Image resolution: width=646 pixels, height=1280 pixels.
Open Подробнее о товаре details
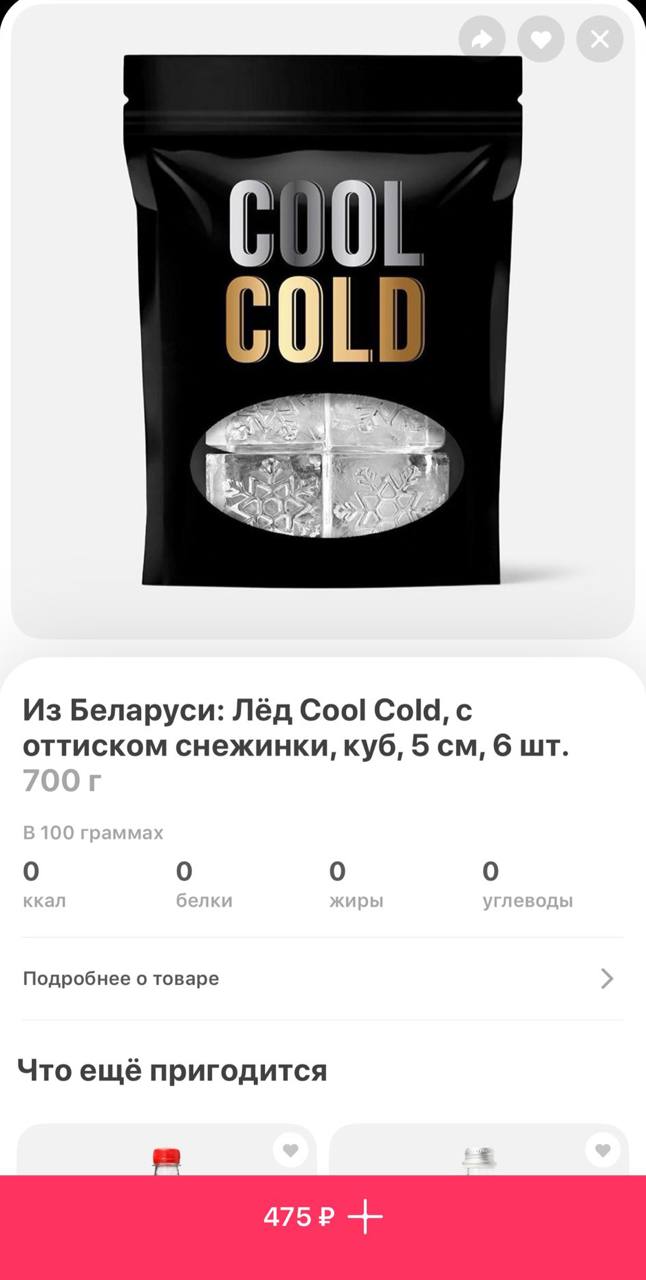tap(322, 978)
